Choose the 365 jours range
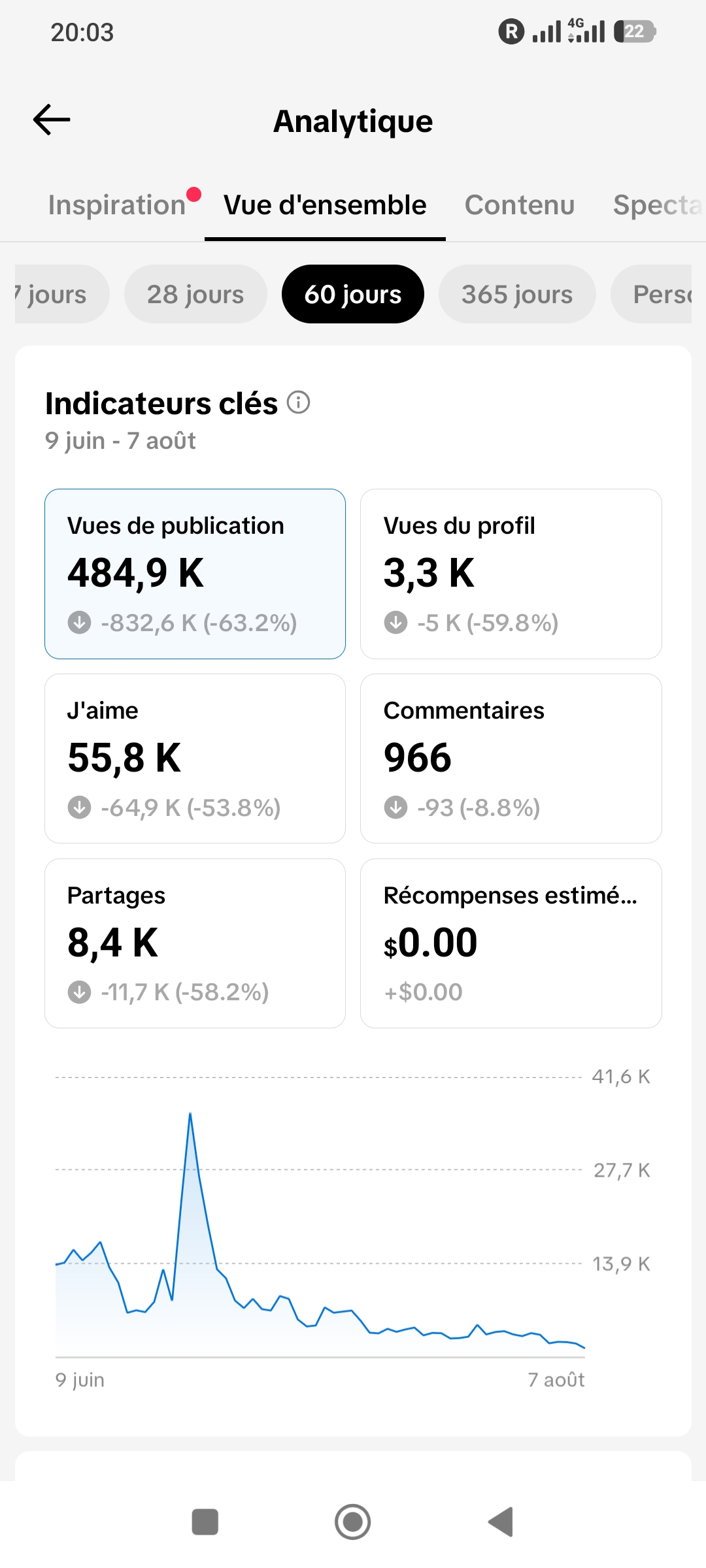The height and width of the screenshot is (1568, 706). point(517,294)
